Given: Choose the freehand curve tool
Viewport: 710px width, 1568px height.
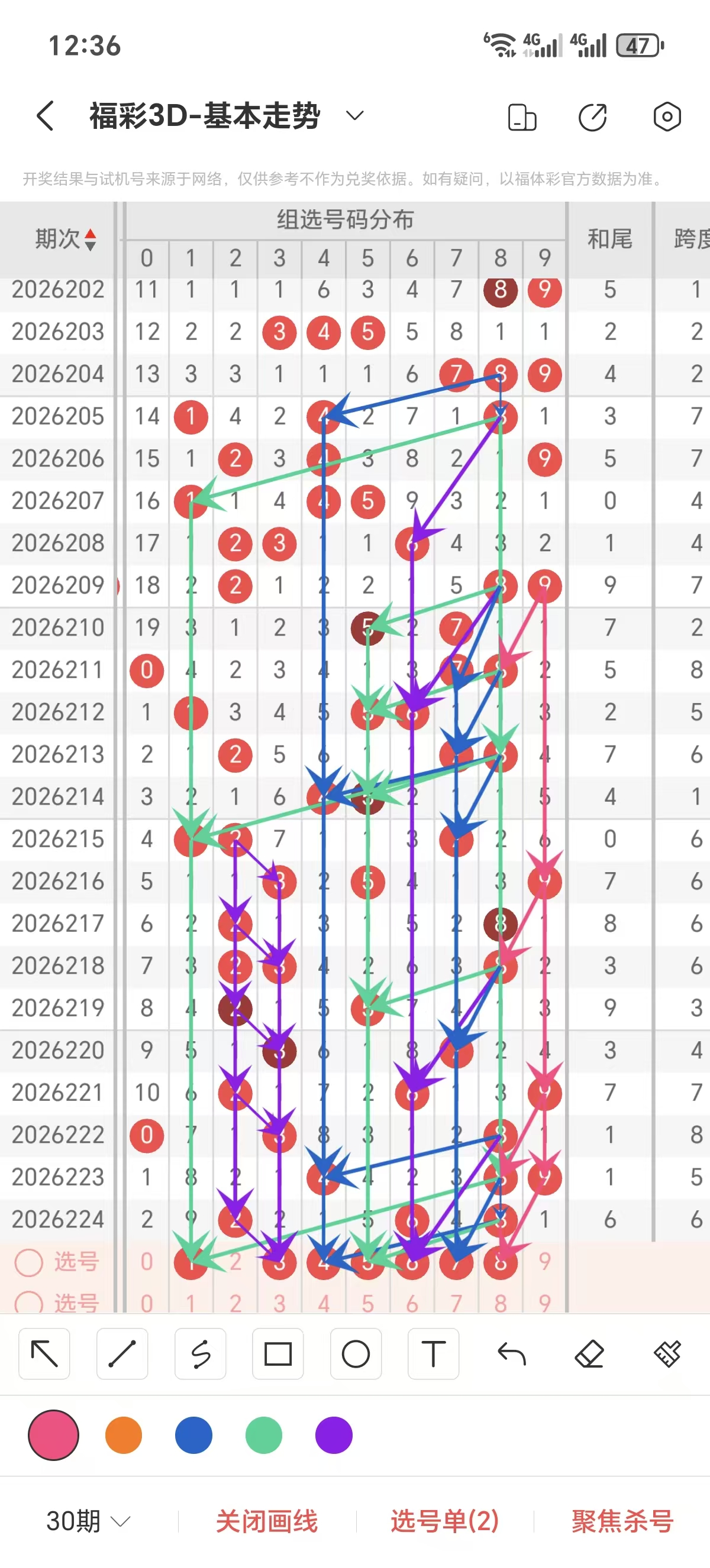Looking at the screenshot, I should pos(201,1354).
